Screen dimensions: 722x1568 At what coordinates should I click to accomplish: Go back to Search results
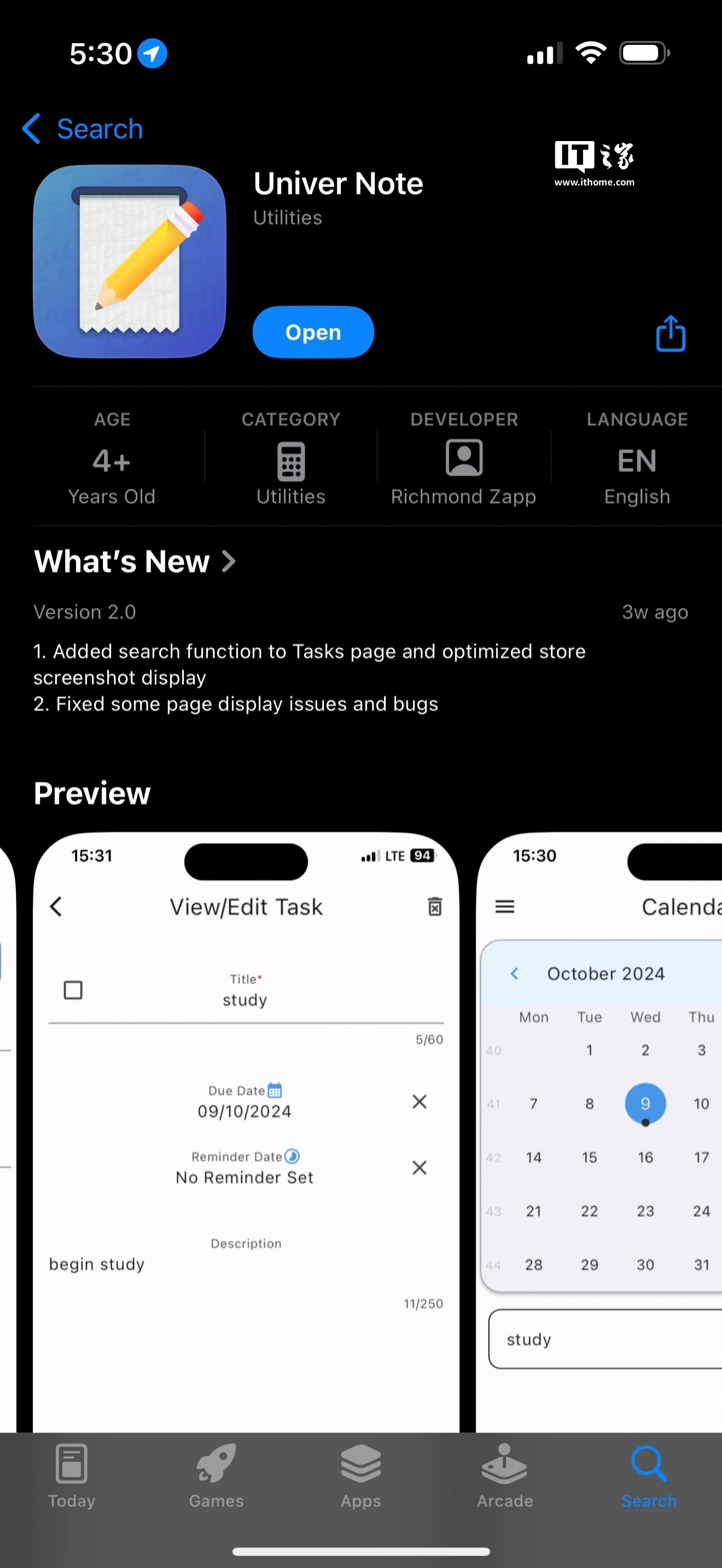[x=82, y=129]
